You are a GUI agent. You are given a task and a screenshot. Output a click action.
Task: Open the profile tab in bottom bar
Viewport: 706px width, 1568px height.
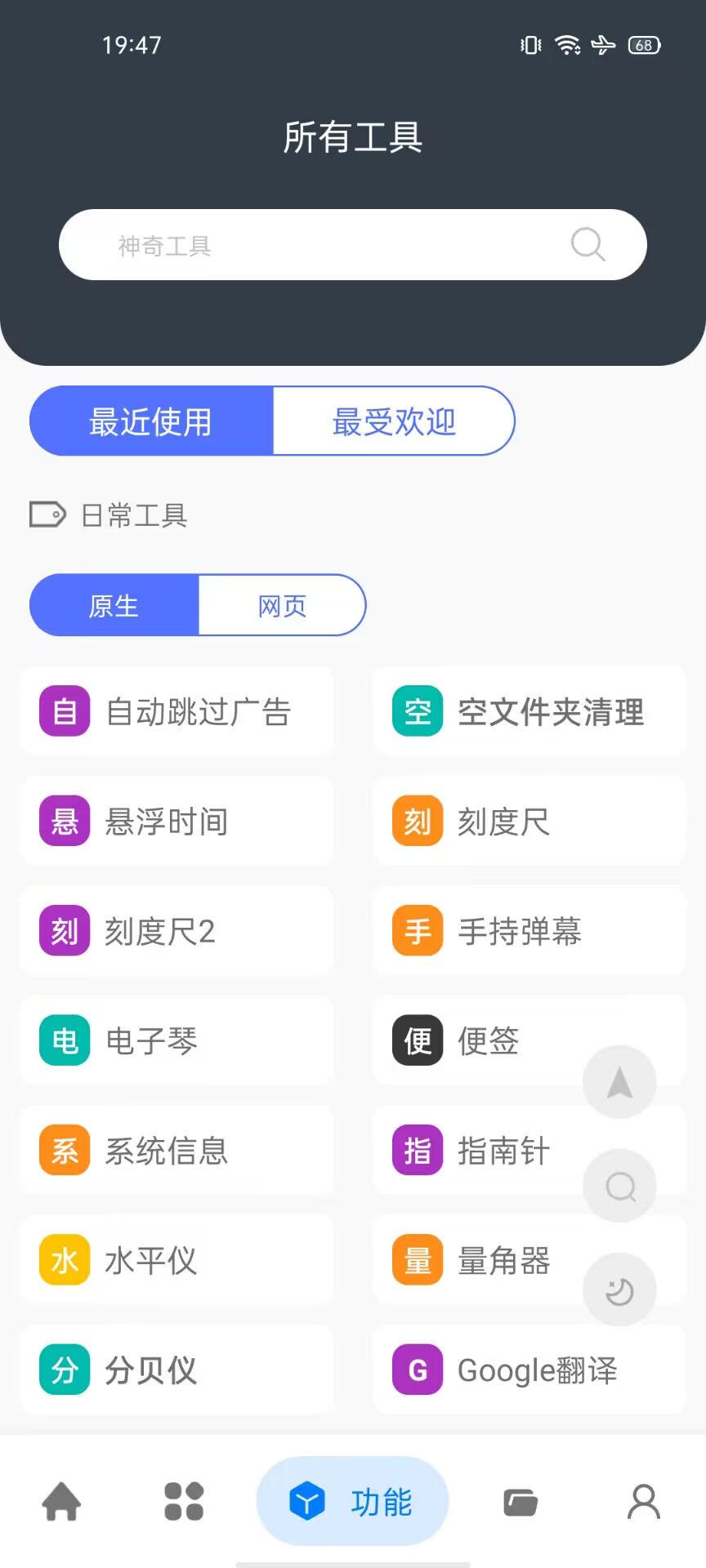644,1501
